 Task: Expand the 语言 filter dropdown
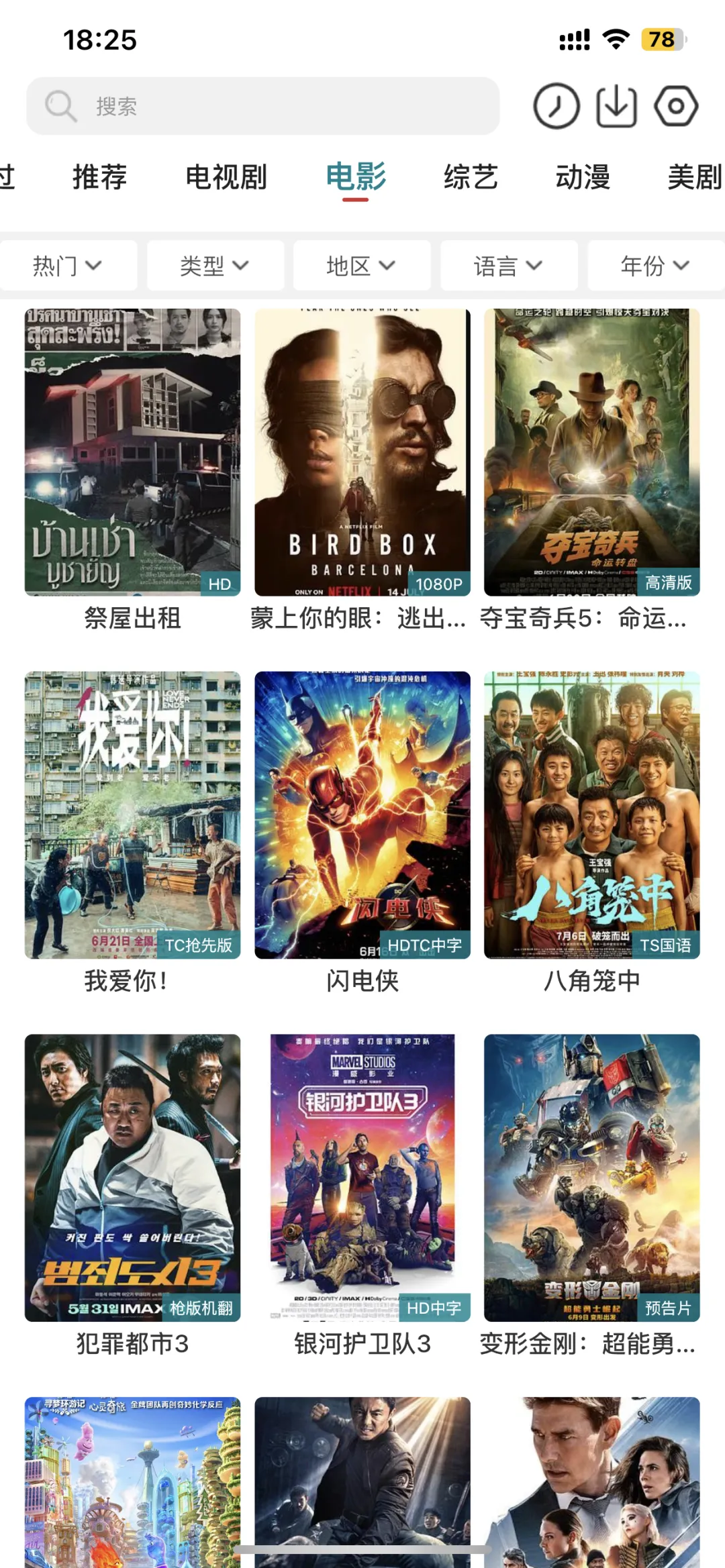[x=508, y=266]
